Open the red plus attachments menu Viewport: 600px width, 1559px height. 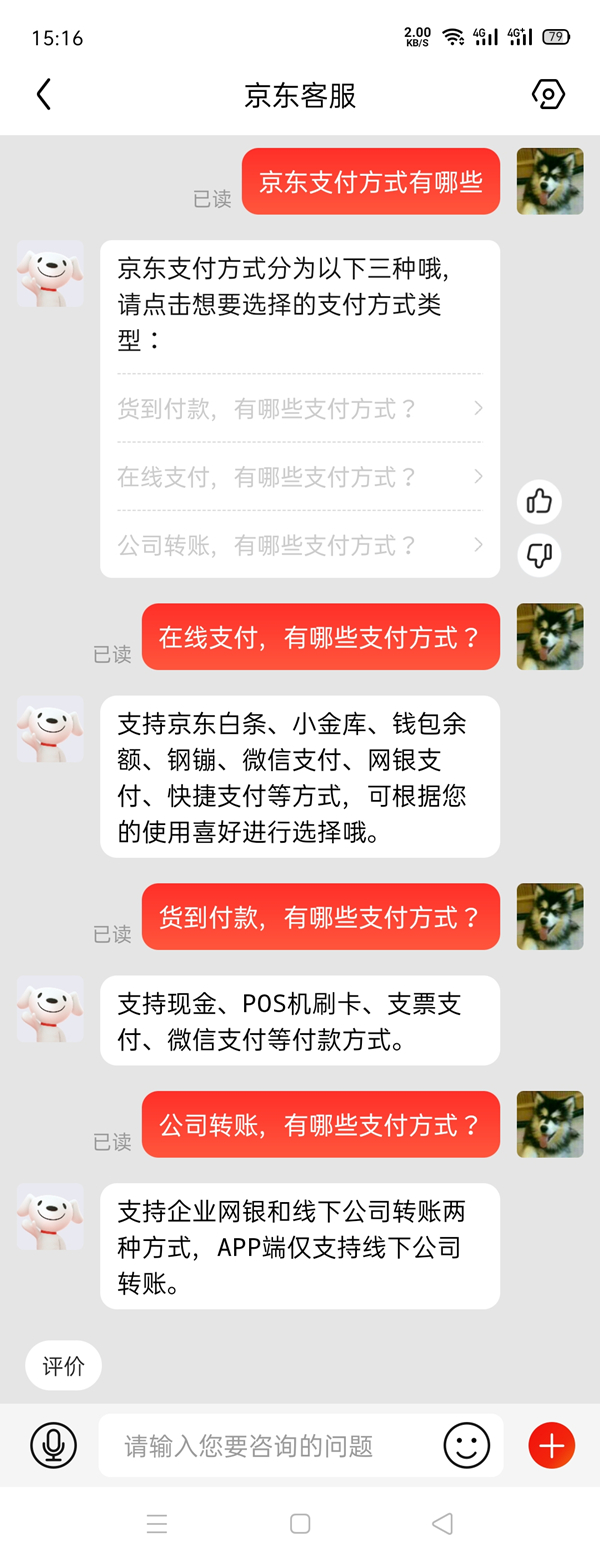pyautogui.click(x=551, y=1445)
